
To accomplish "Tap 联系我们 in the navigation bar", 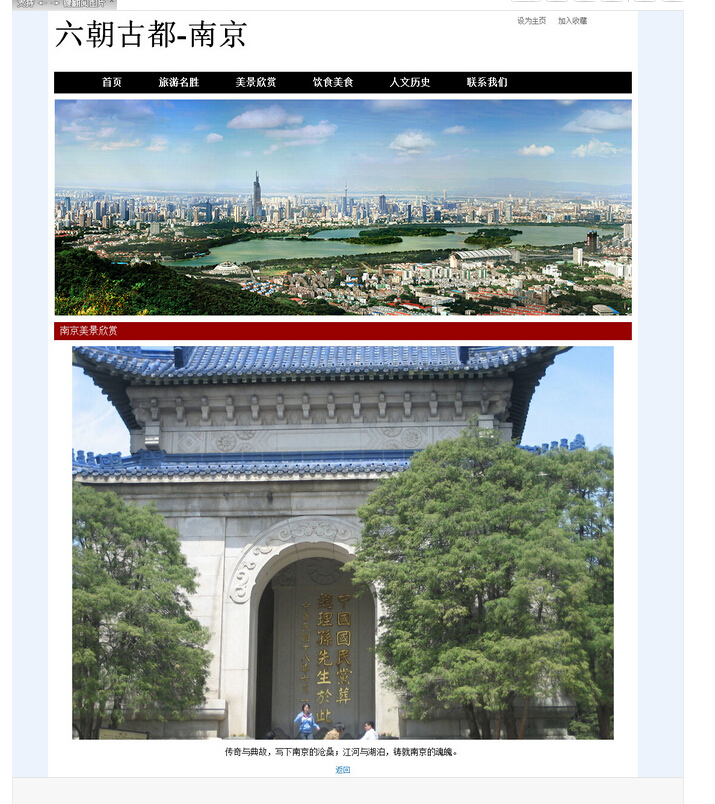I will tap(487, 83).
